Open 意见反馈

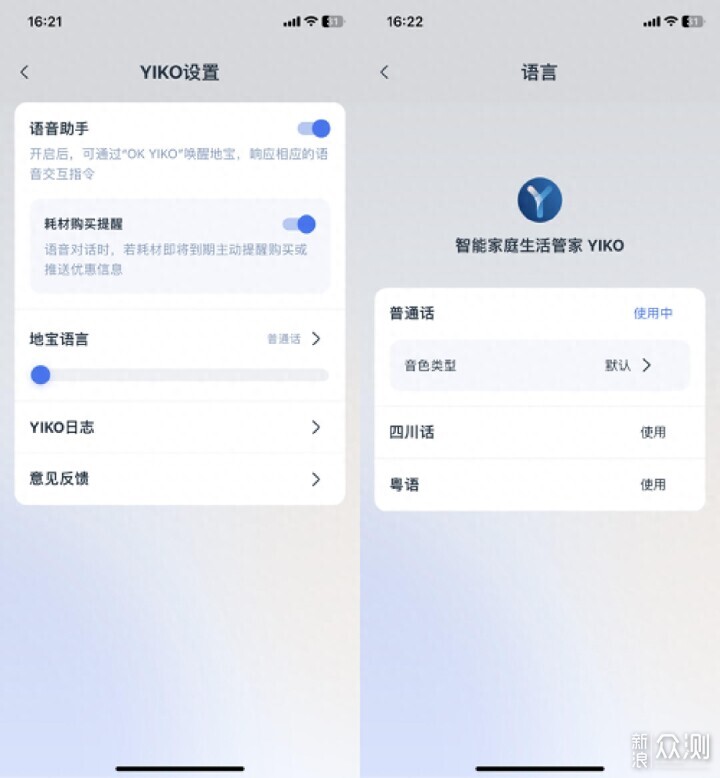click(x=180, y=479)
